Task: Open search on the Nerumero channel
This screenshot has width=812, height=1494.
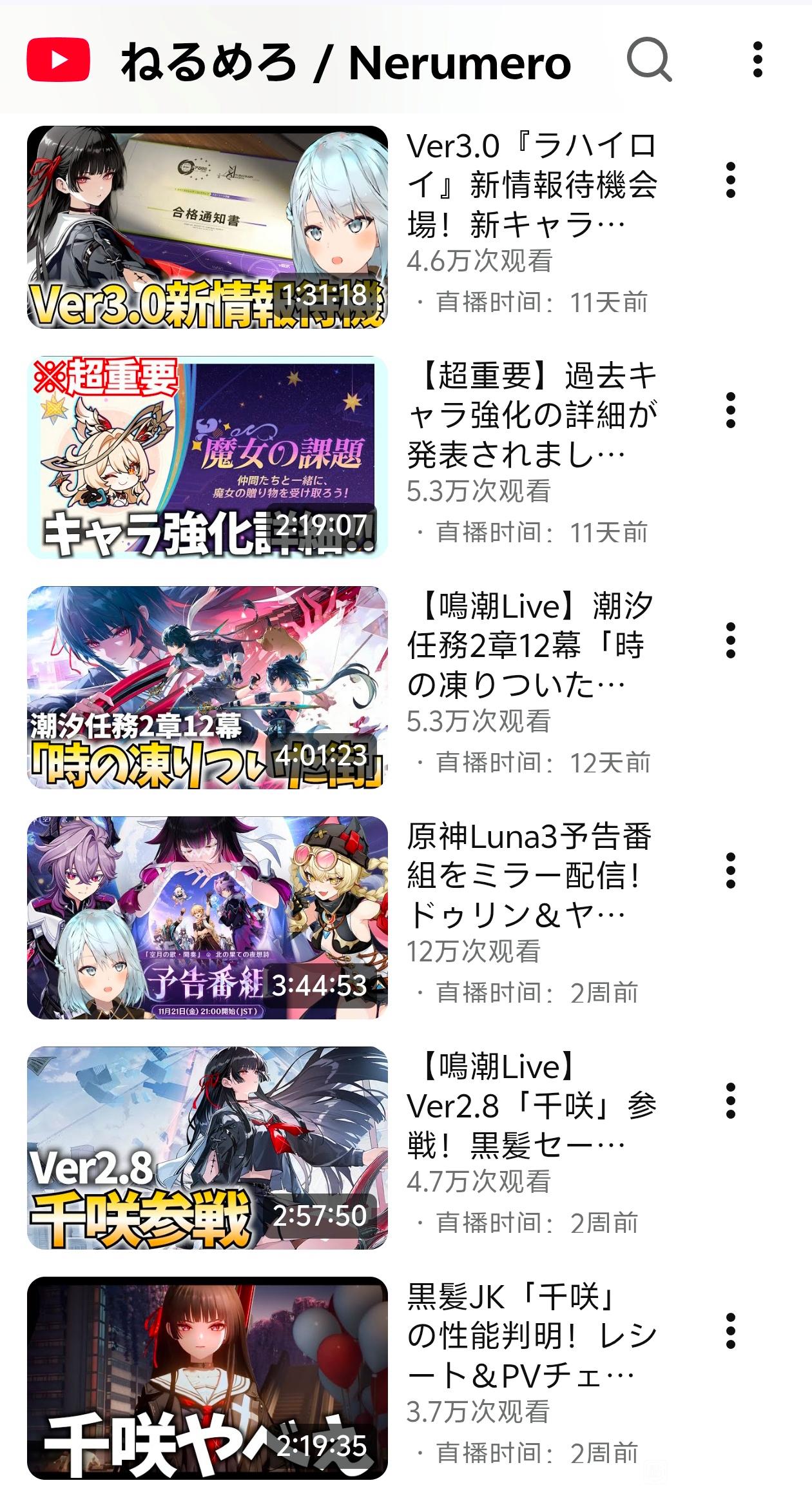Action: (649, 61)
